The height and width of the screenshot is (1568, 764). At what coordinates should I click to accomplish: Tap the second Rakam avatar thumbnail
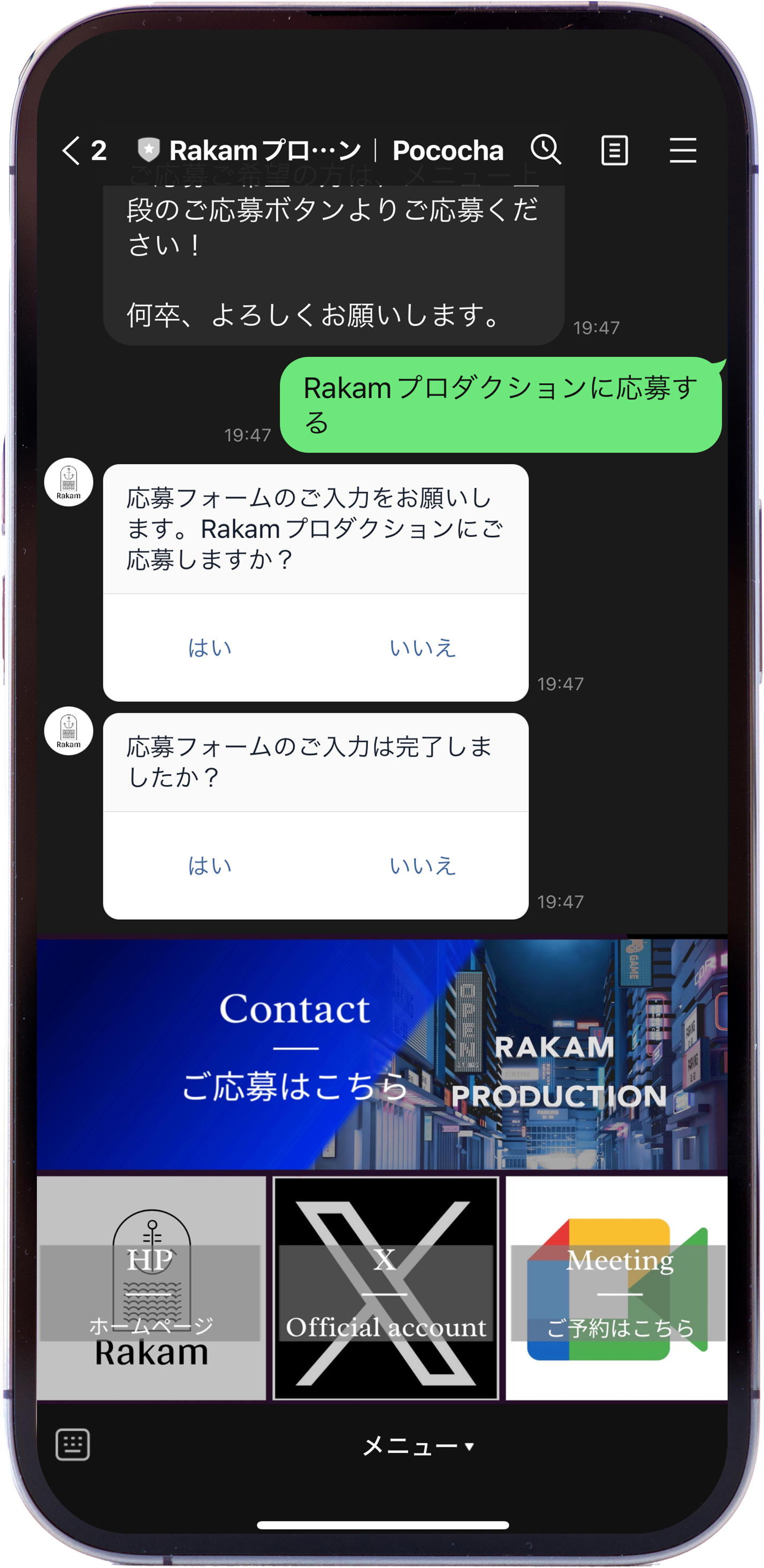[69, 732]
